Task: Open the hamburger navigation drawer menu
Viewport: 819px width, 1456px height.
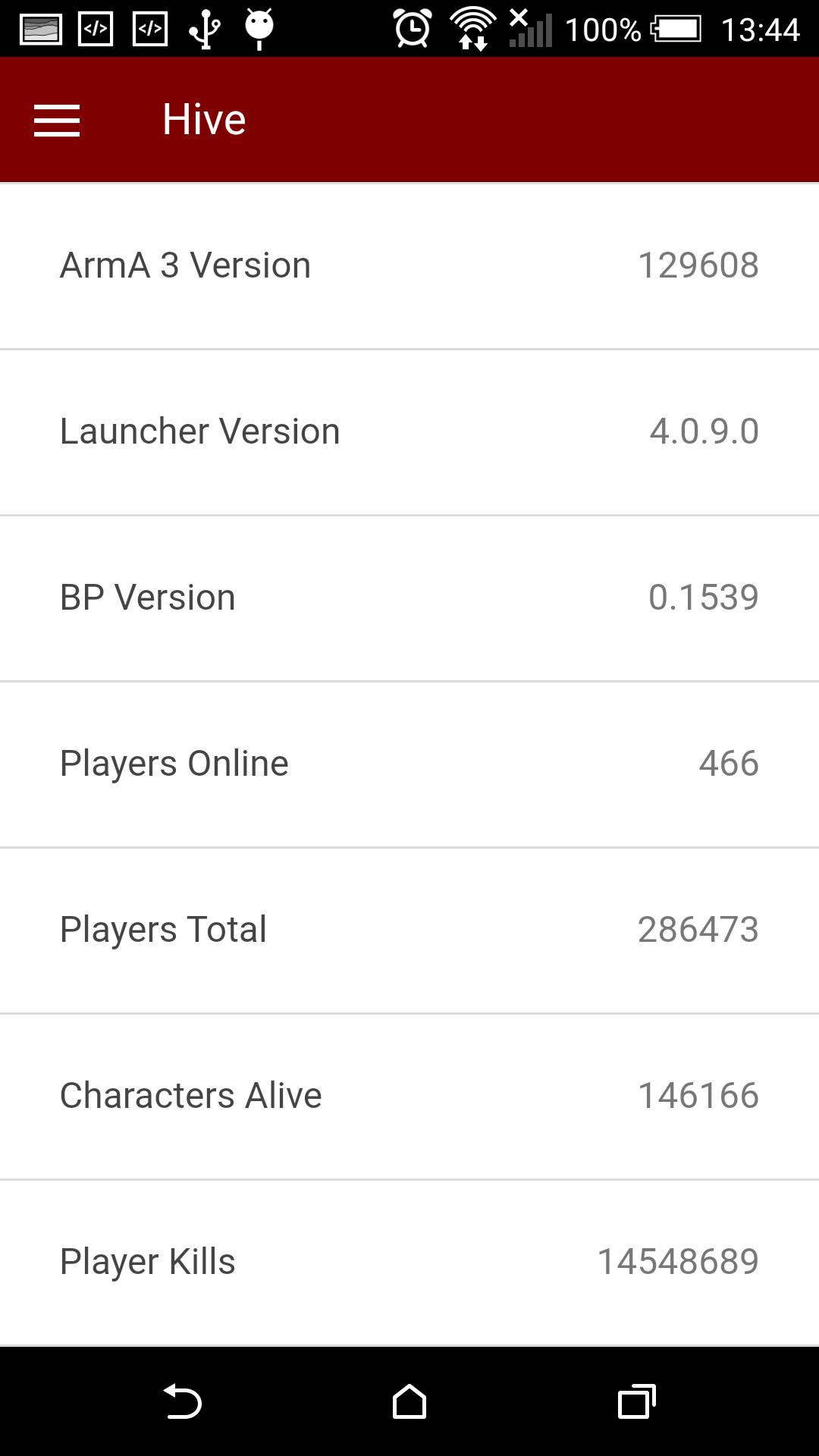Action: [57, 121]
